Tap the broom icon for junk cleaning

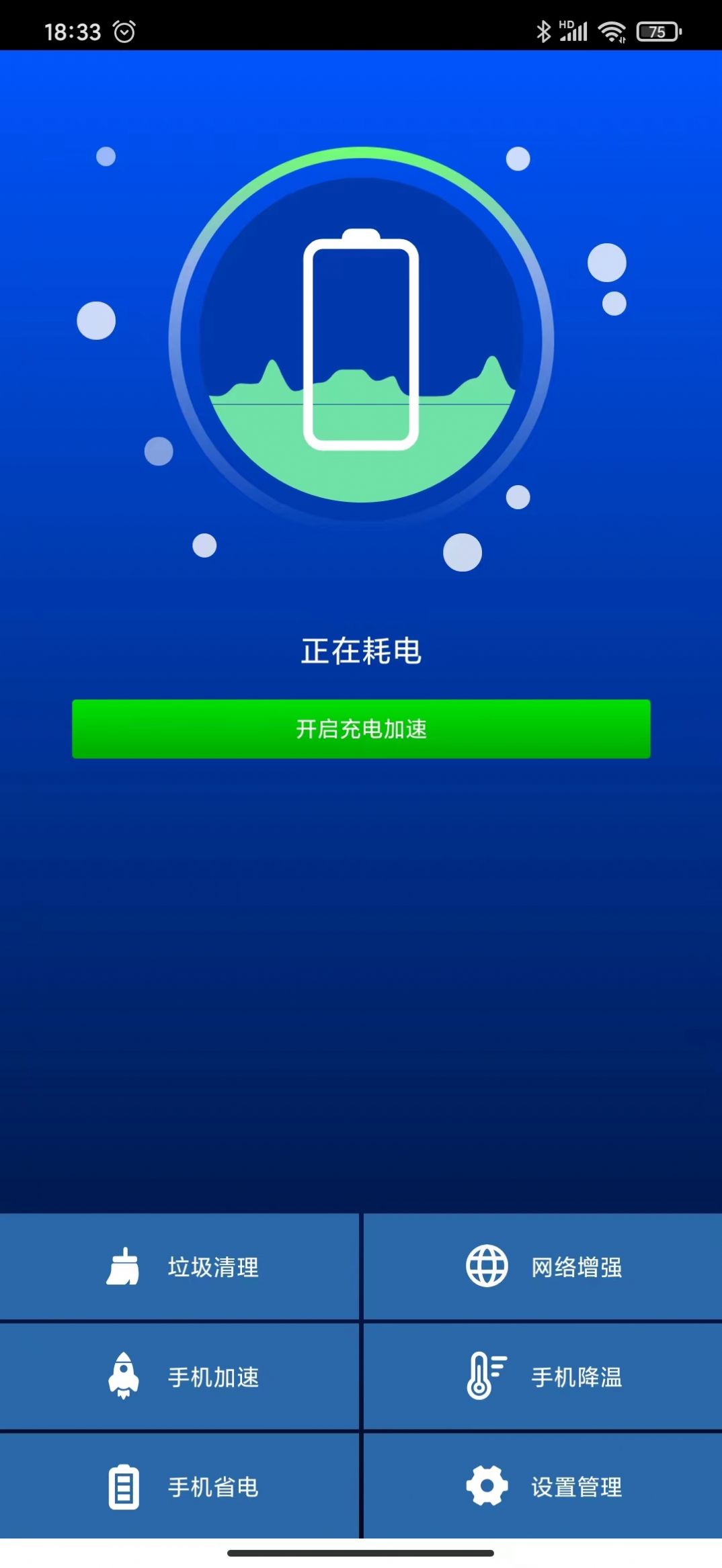coord(126,1266)
